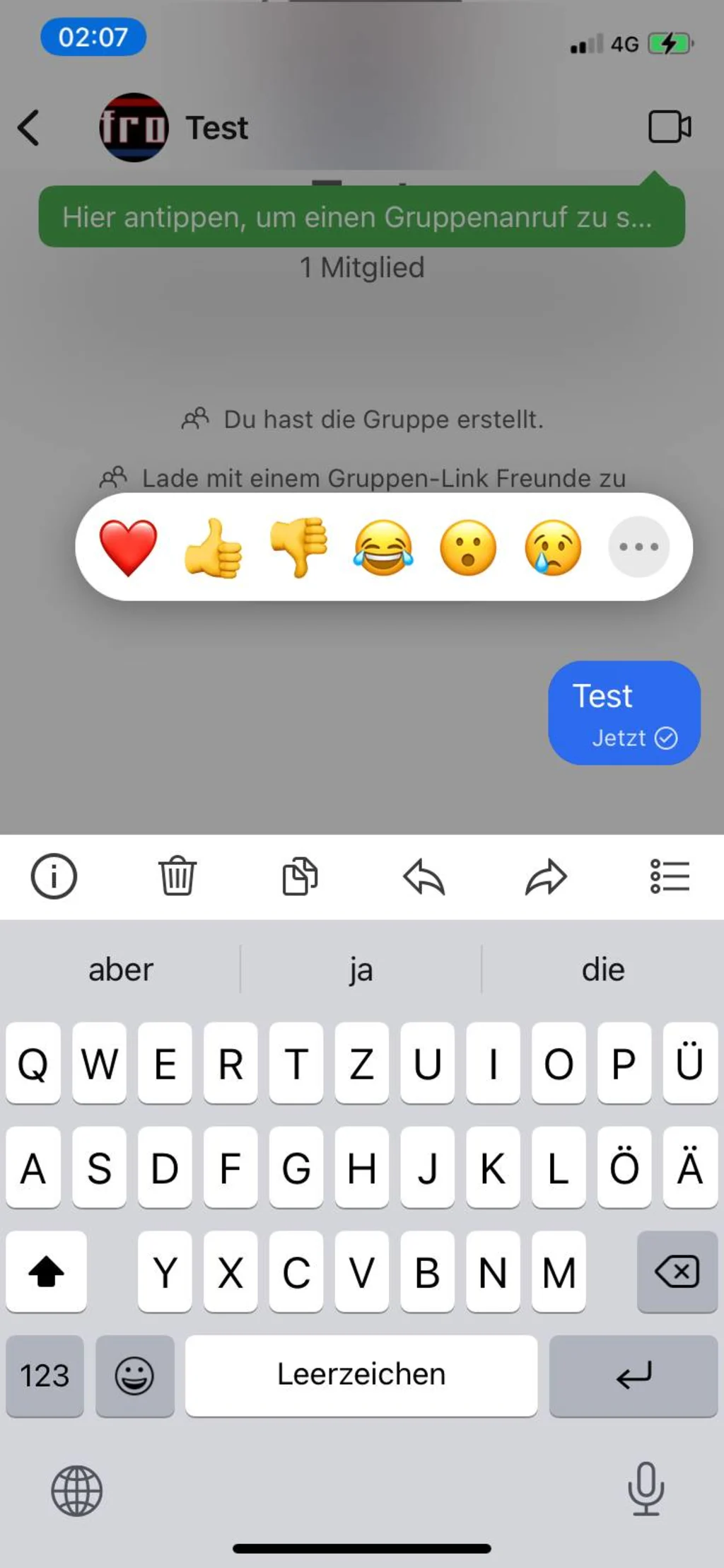This screenshot has width=724, height=1568.
Task: Tap the back chevron to leave chat
Action: click(28, 128)
